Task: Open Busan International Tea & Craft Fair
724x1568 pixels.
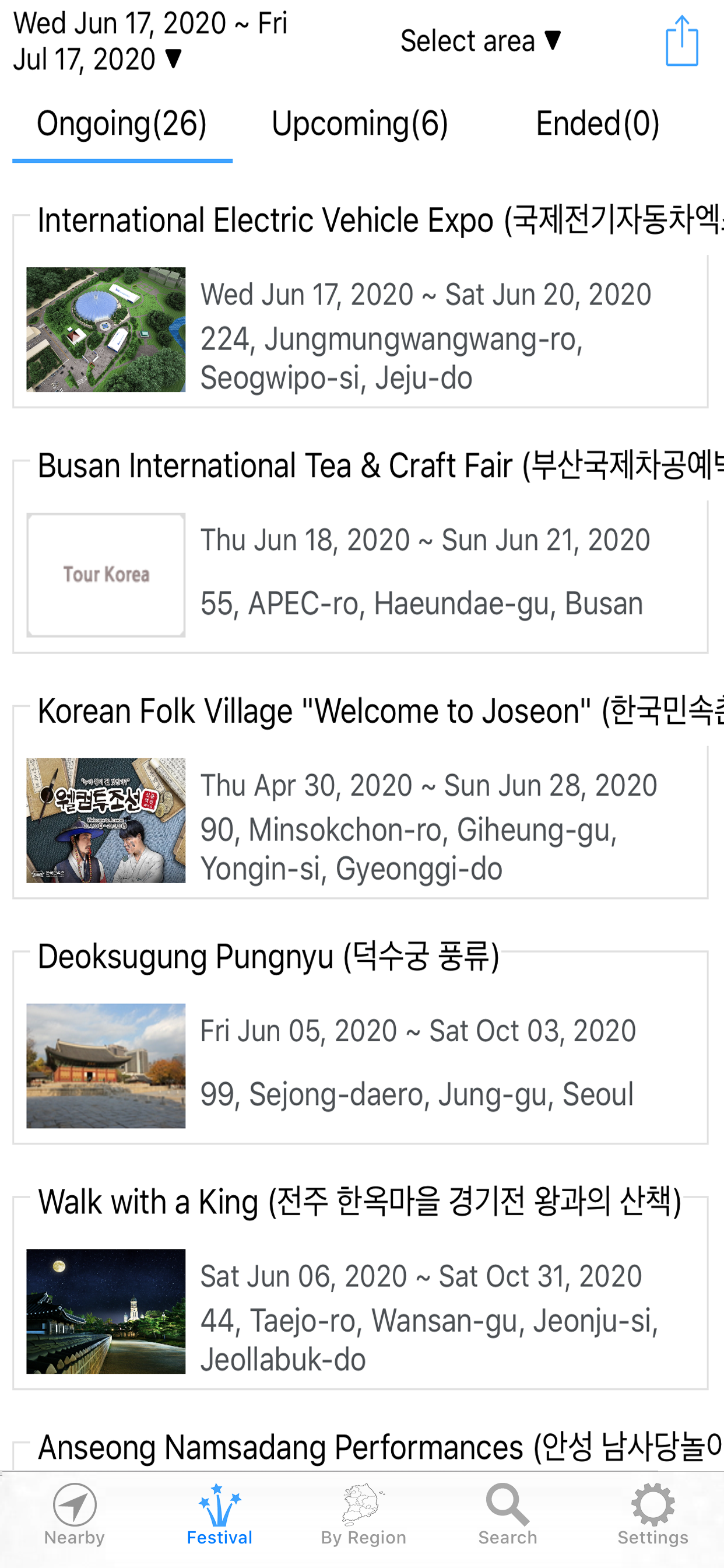Action: (x=360, y=551)
